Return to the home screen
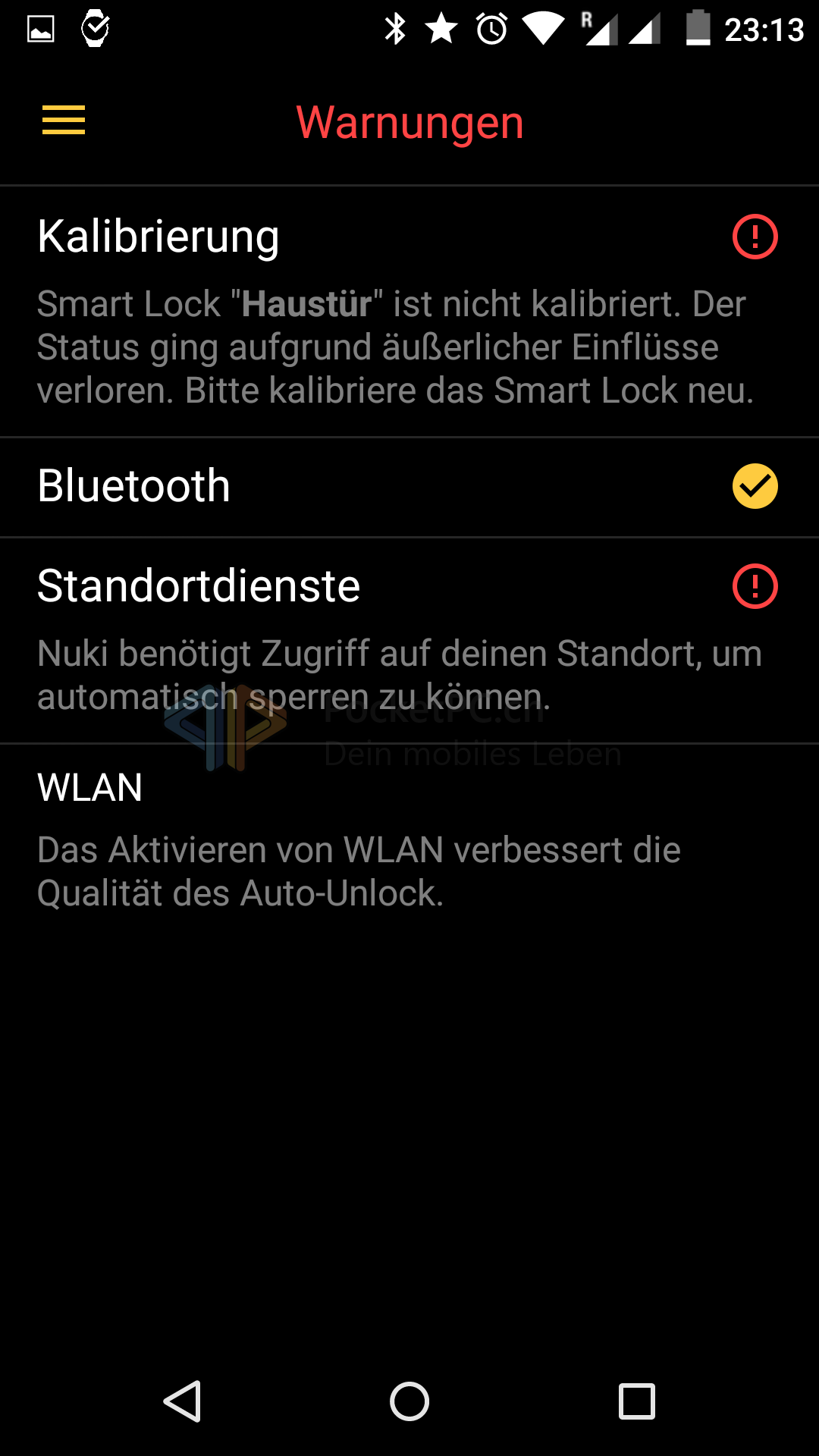 coord(409,1401)
